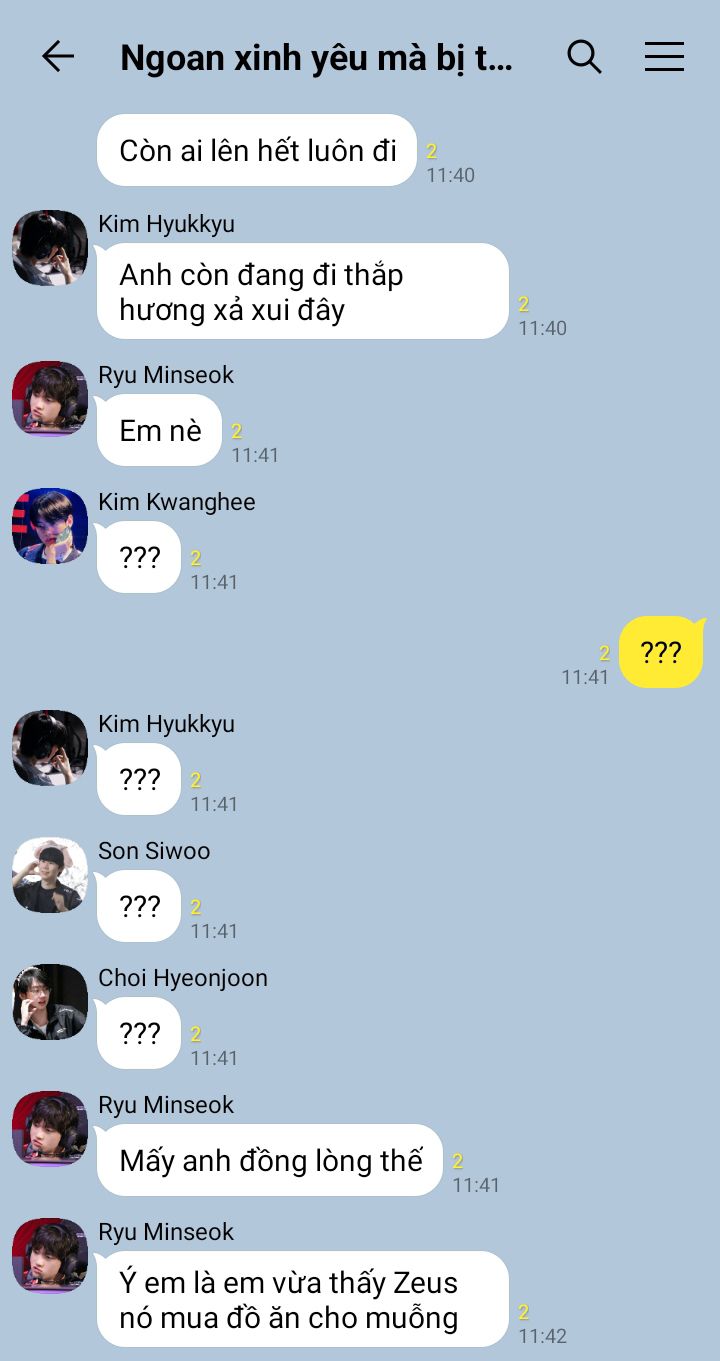This screenshot has width=720, height=1361.
Task: Search in this conversation
Action: tap(584, 57)
